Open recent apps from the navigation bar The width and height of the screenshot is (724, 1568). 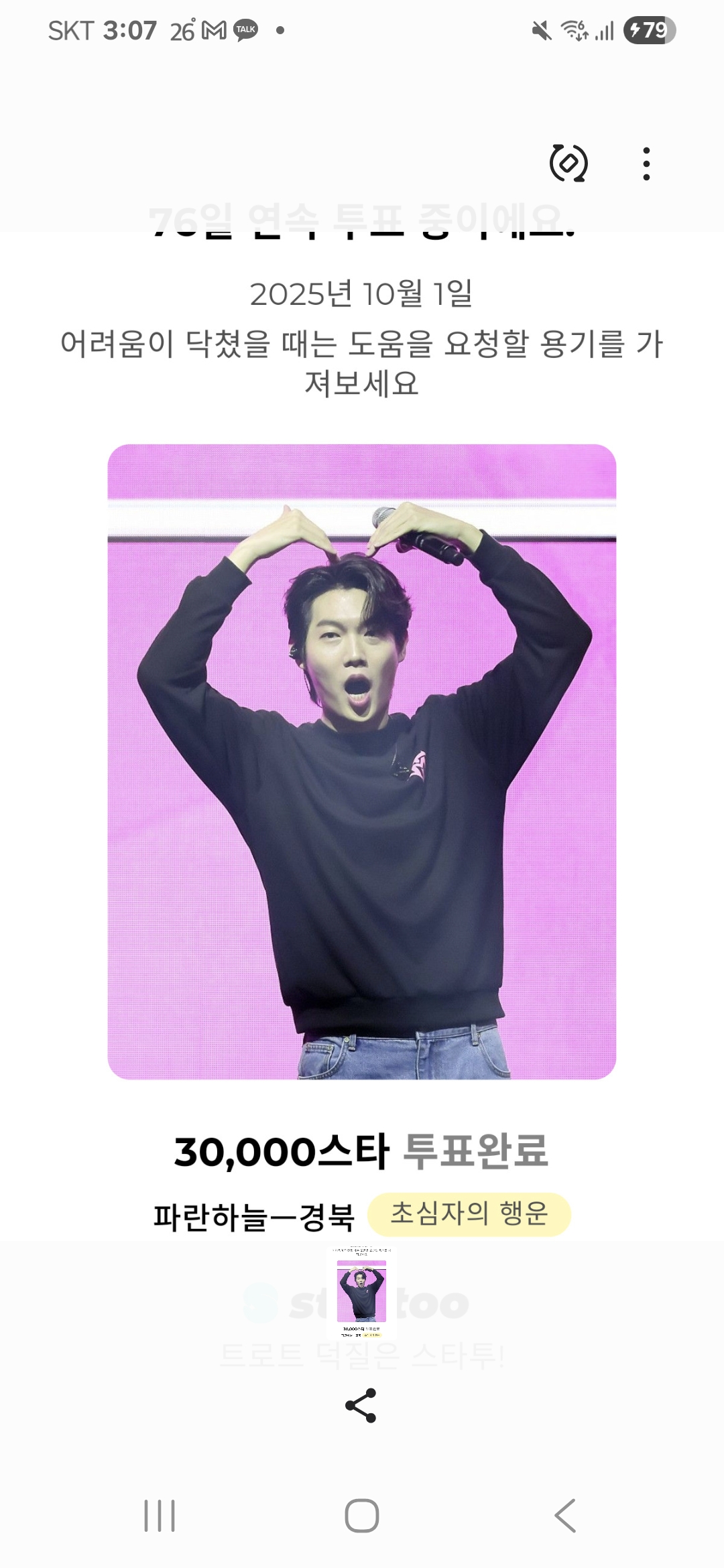160,1516
